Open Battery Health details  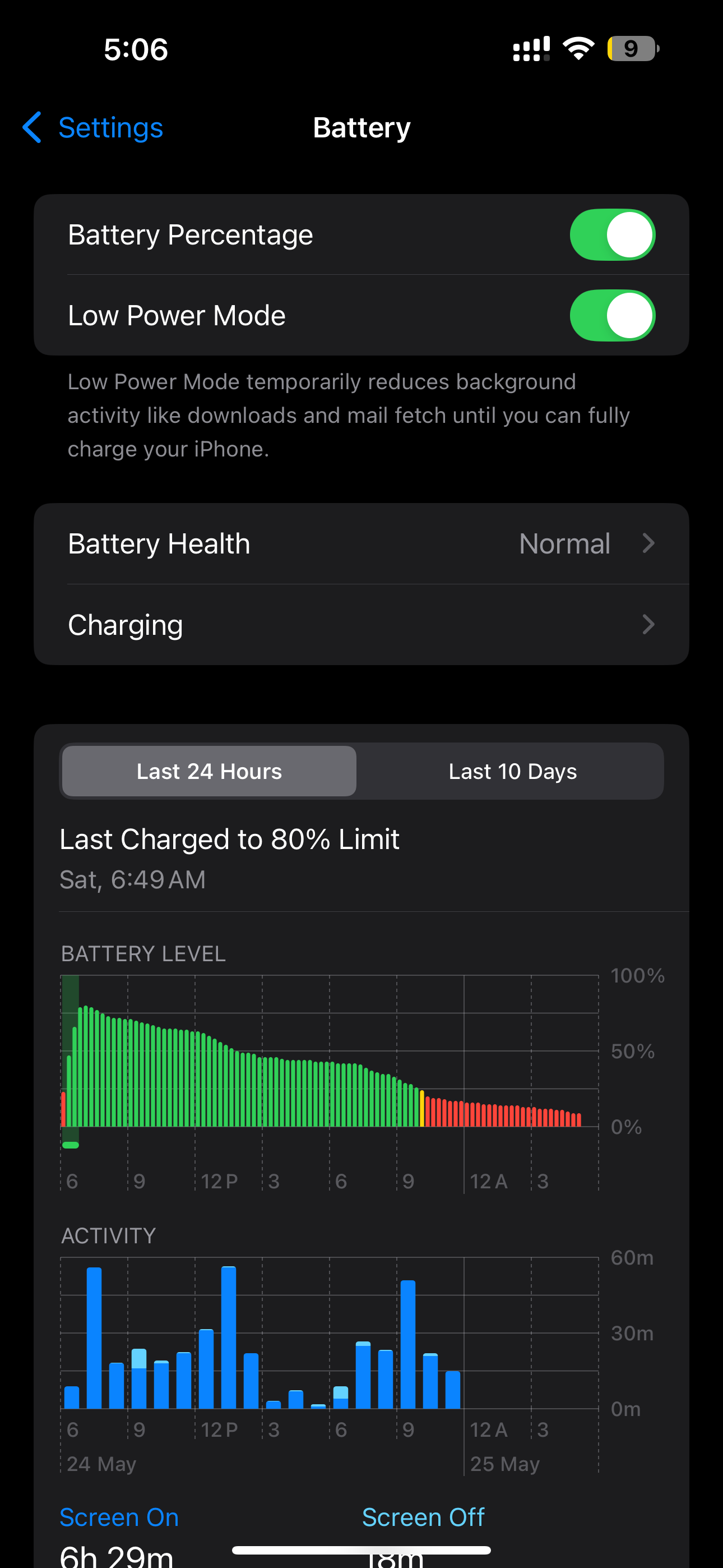361,543
